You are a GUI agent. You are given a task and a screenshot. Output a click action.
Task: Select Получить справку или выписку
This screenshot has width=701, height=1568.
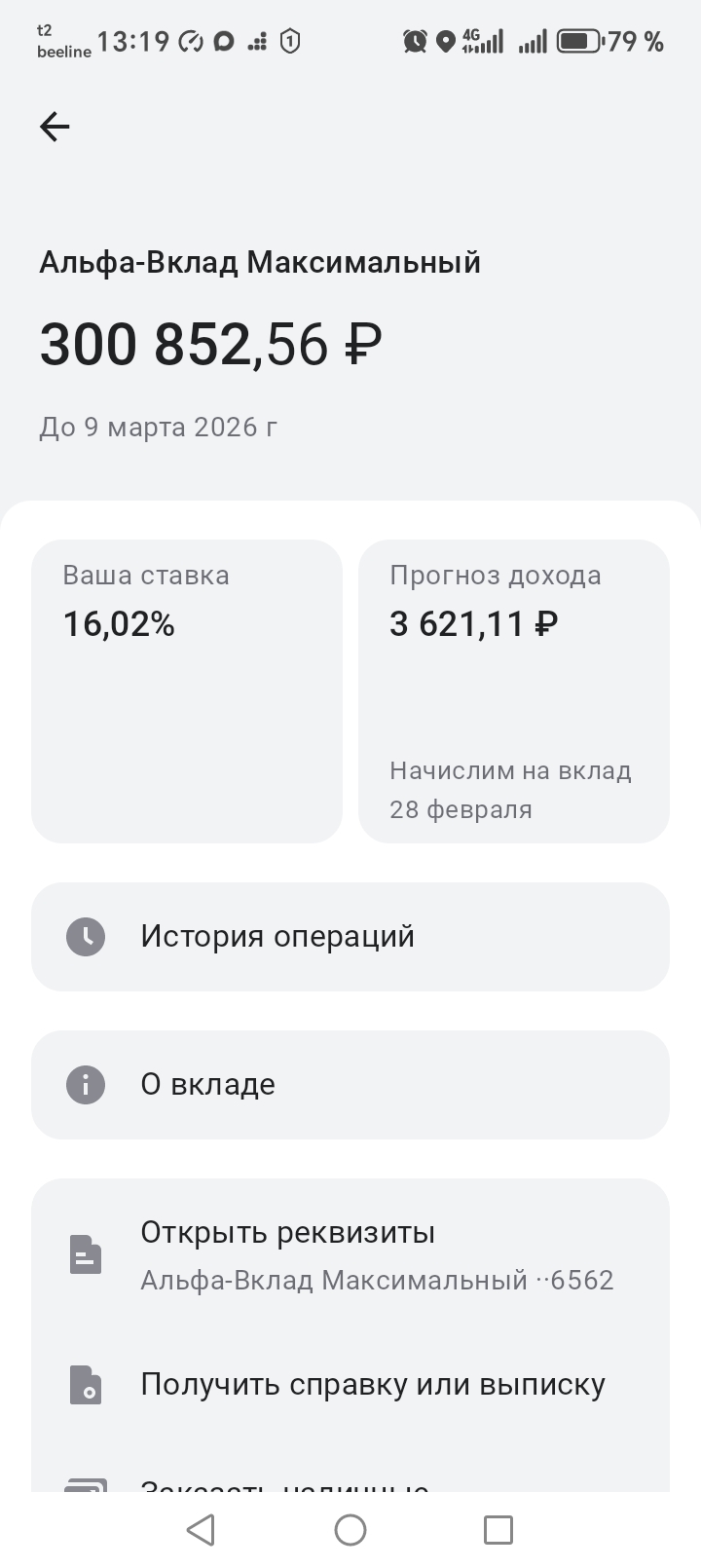pos(350,1385)
